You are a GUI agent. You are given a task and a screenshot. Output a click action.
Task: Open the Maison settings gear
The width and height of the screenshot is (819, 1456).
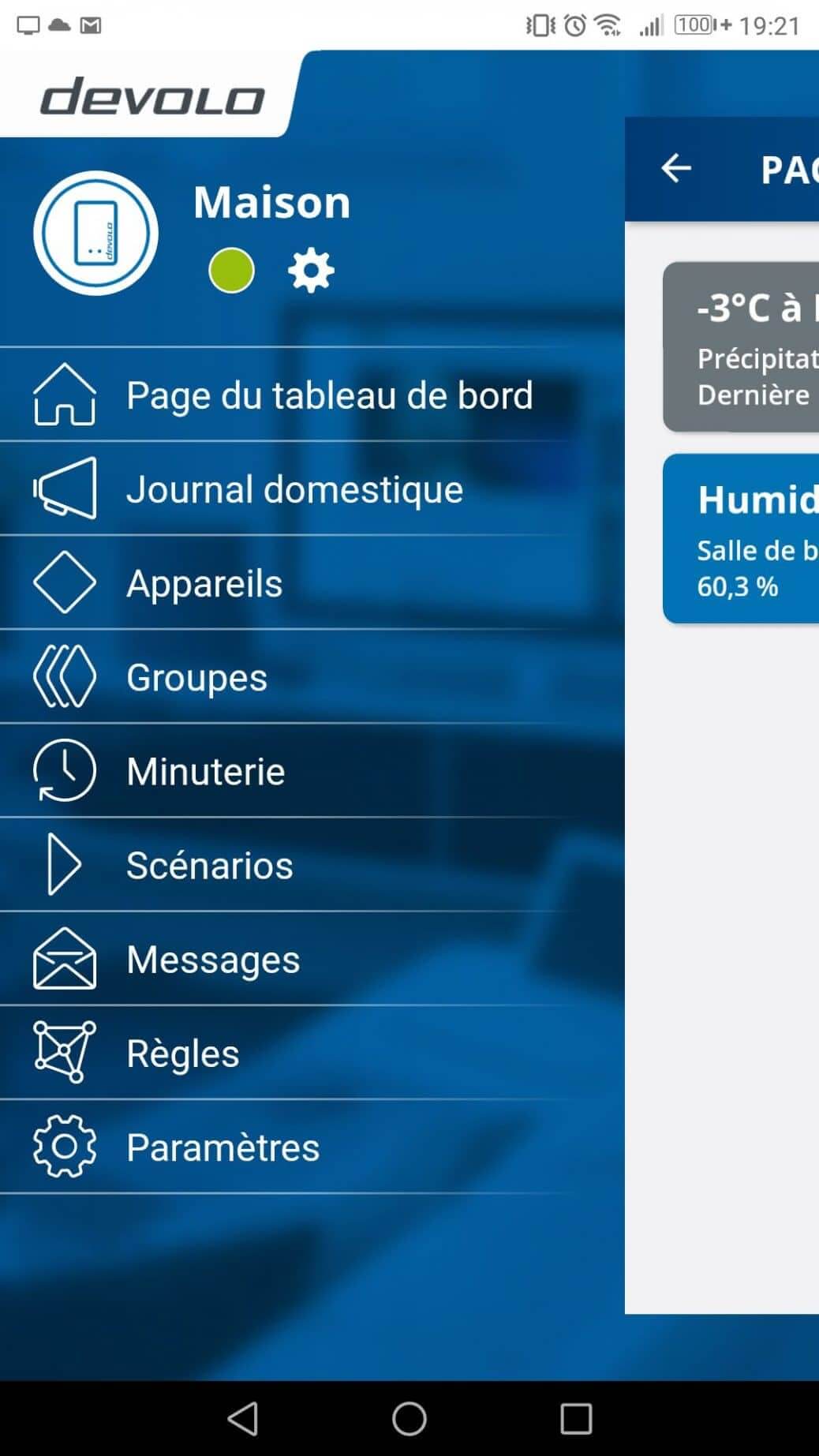[311, 271]
